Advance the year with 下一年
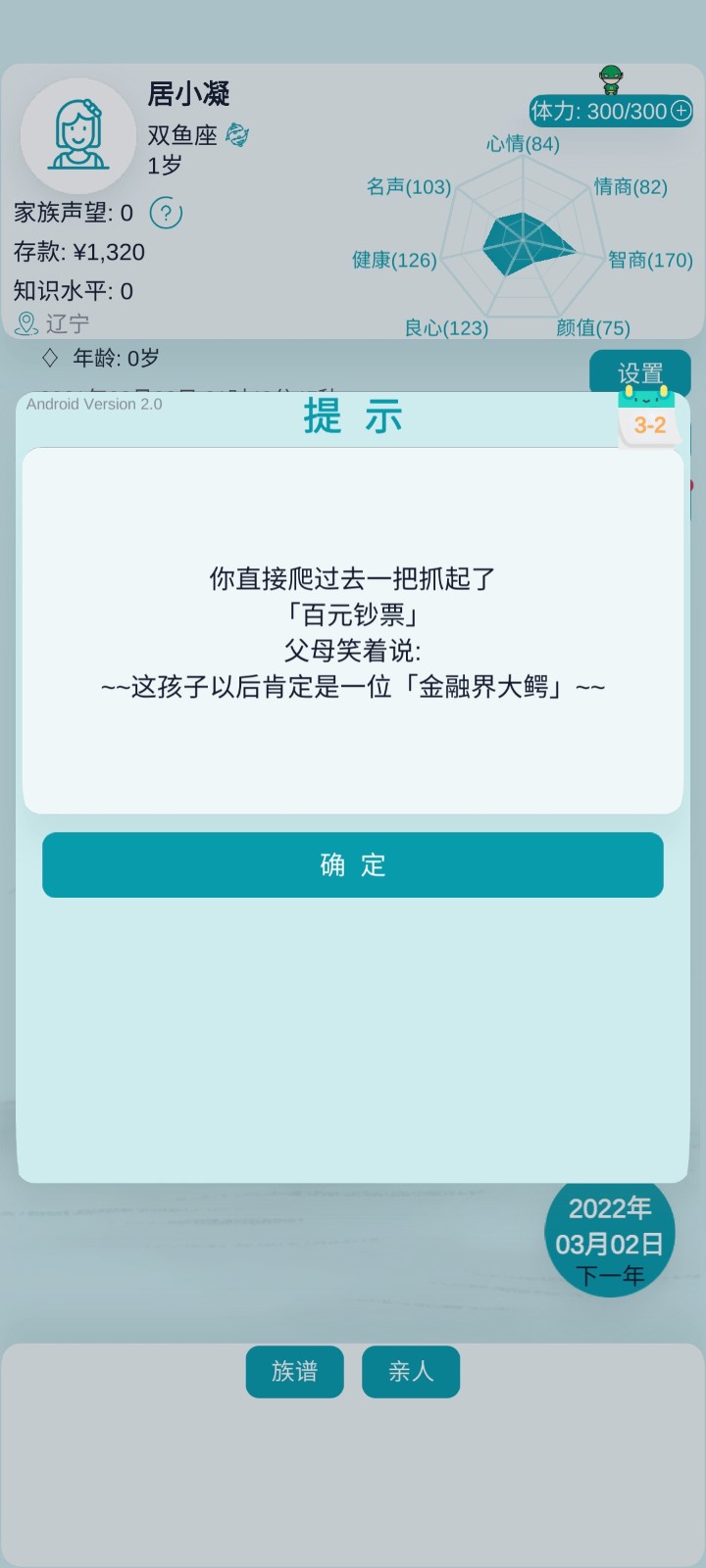The image size is (706, 1568). (610, 1276)
